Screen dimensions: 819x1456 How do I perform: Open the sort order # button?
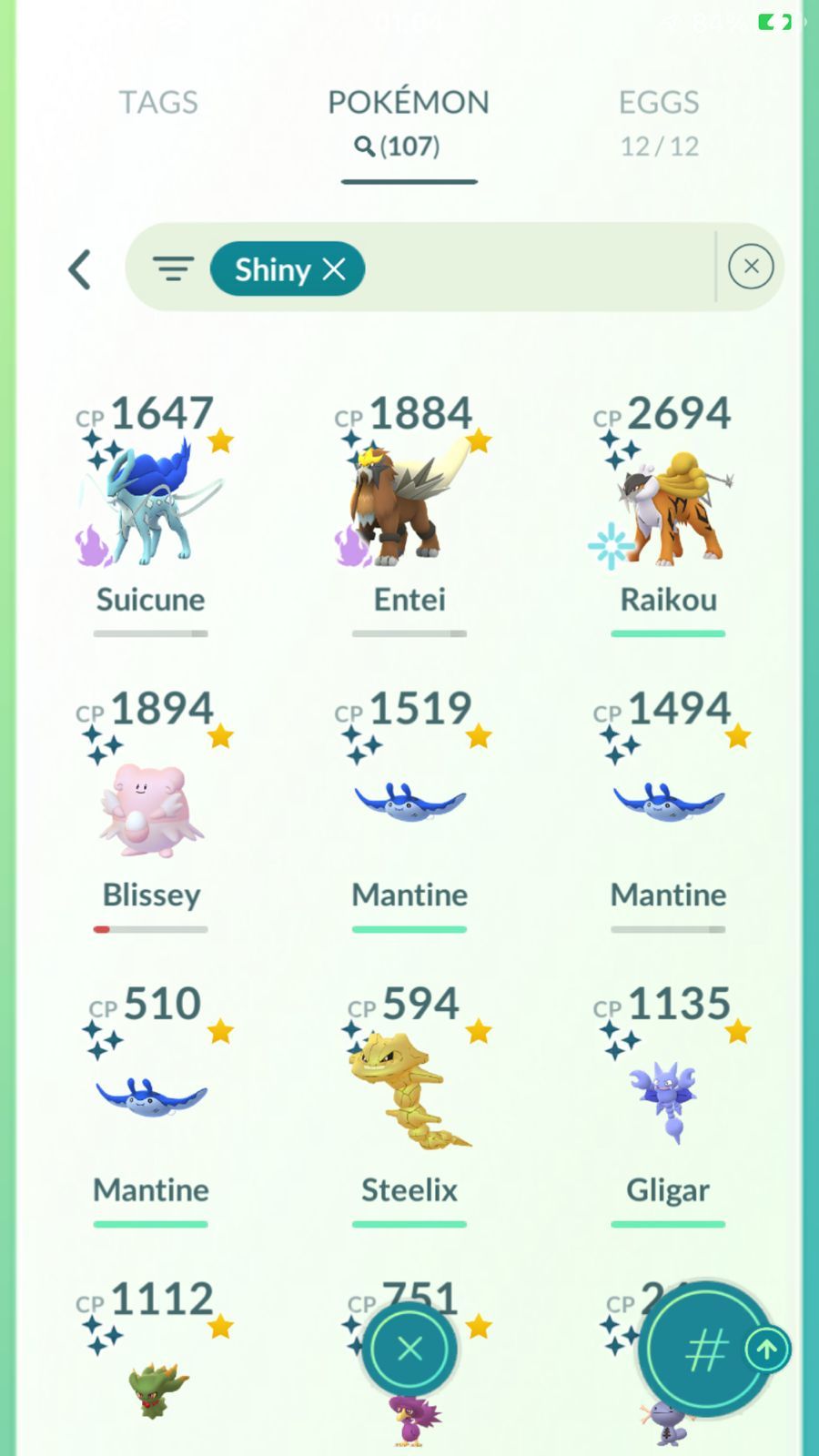coord(705,1350)
